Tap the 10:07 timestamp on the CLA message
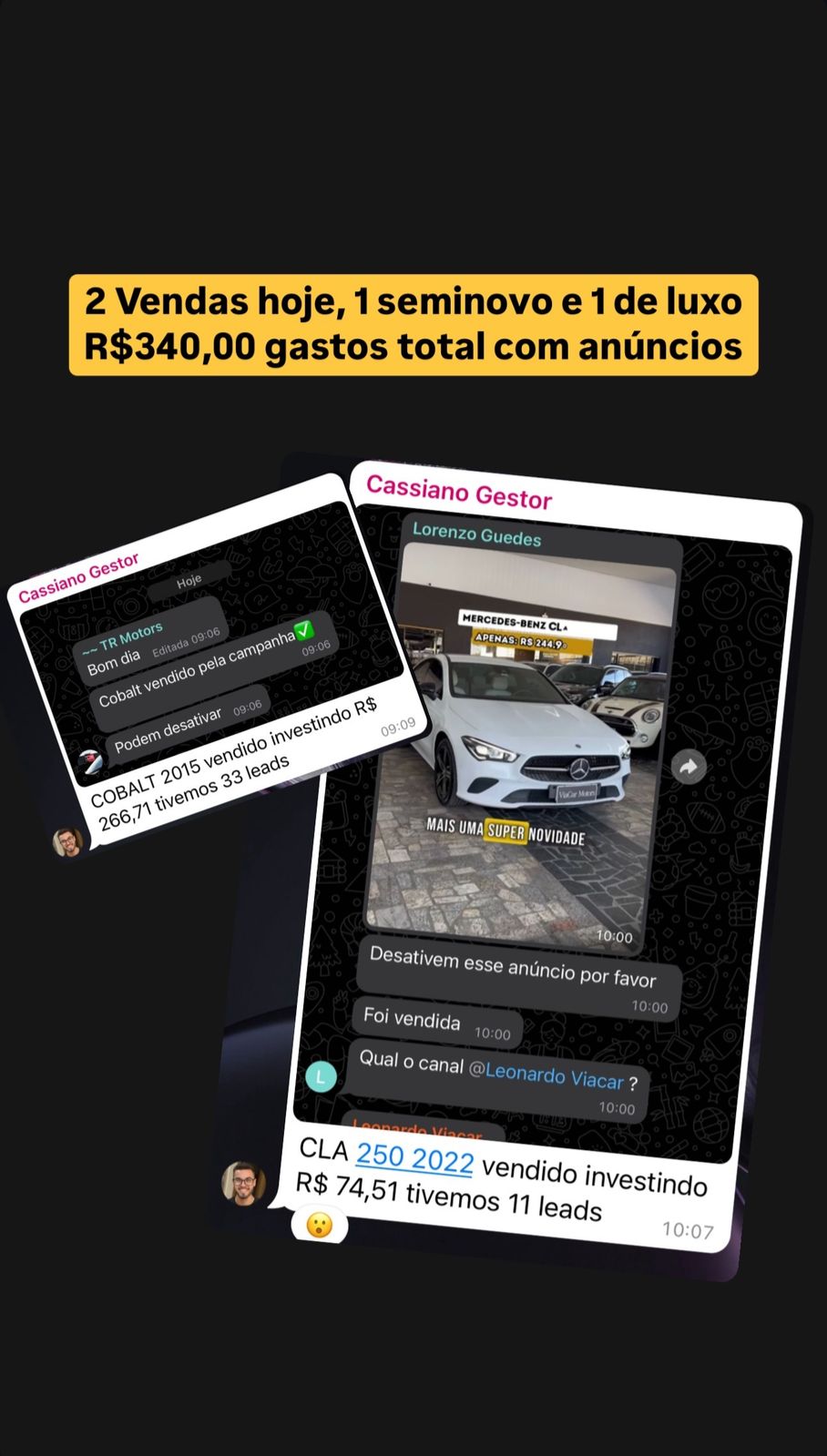 [687, 1229]
